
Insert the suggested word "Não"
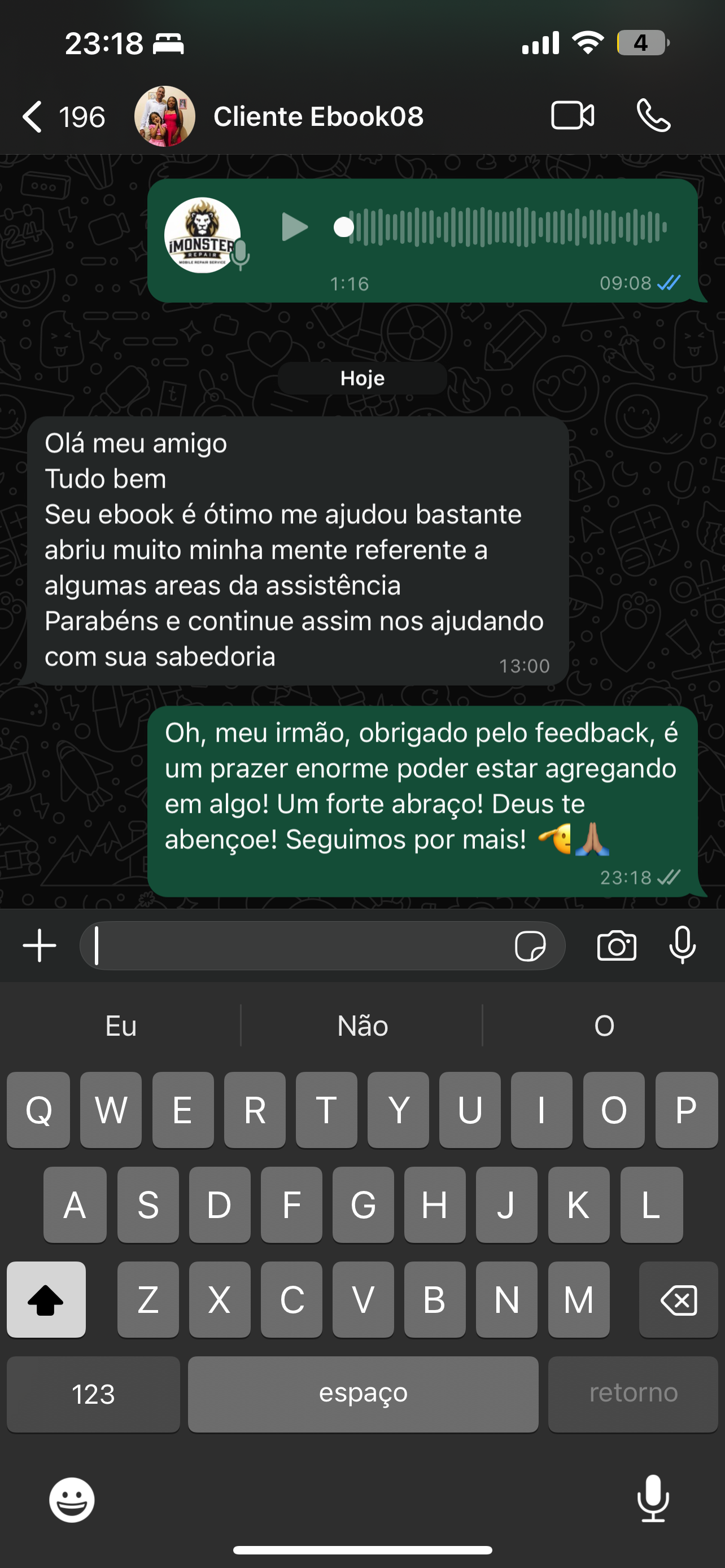pyautogui.click(x=362, y=1026)
